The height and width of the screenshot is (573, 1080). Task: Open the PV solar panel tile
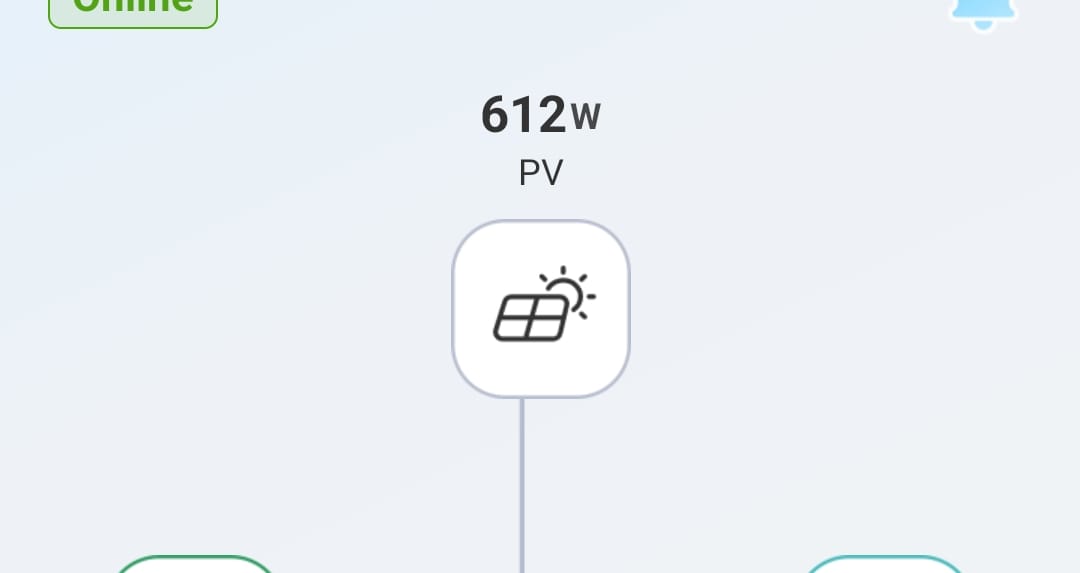541,309
